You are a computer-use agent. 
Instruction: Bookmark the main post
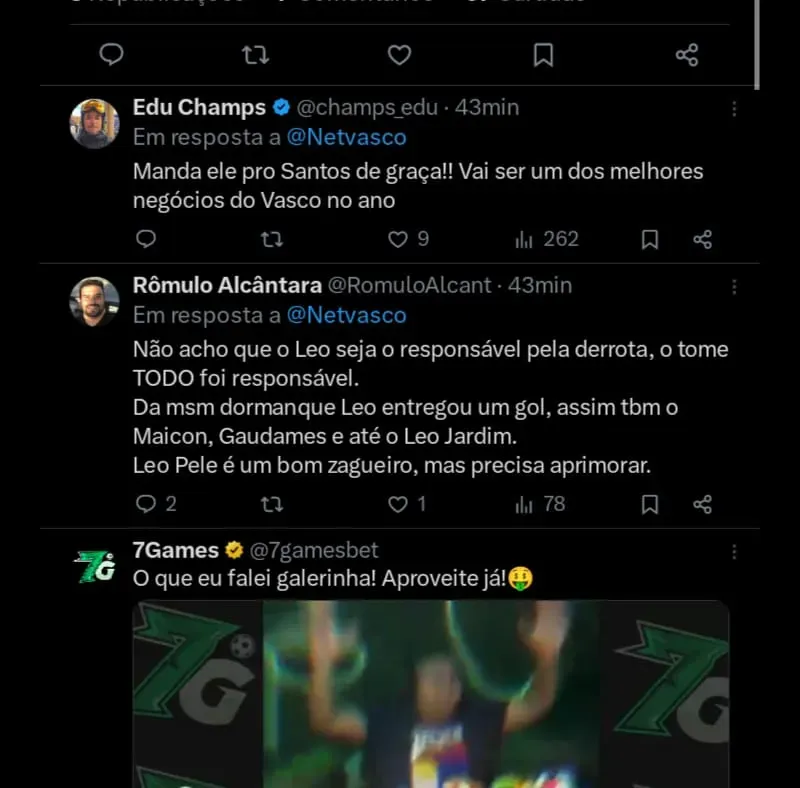[x=543, y=54]
